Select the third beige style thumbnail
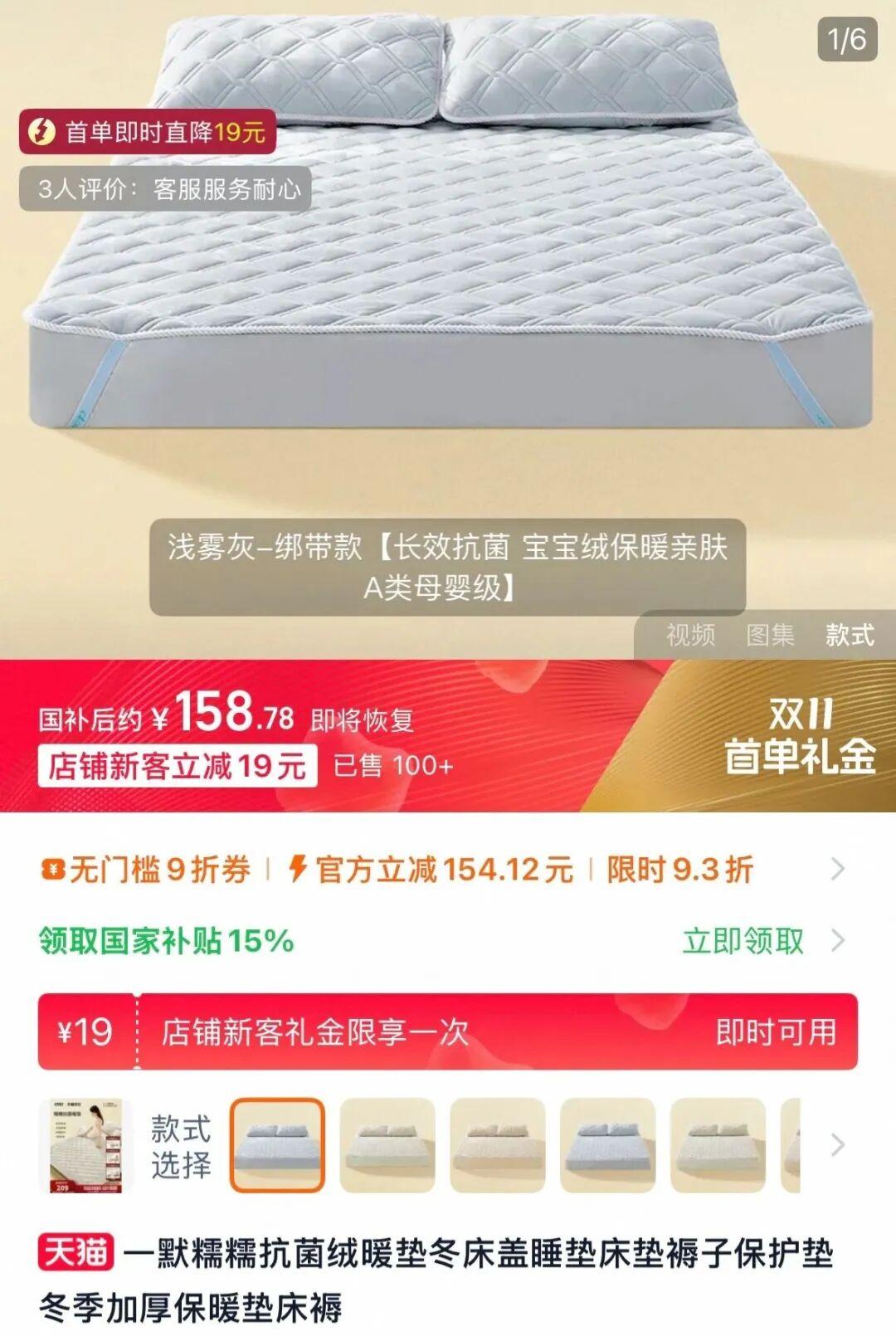This screenshot has height=1336, width=896. click(x=498, y=1146)
